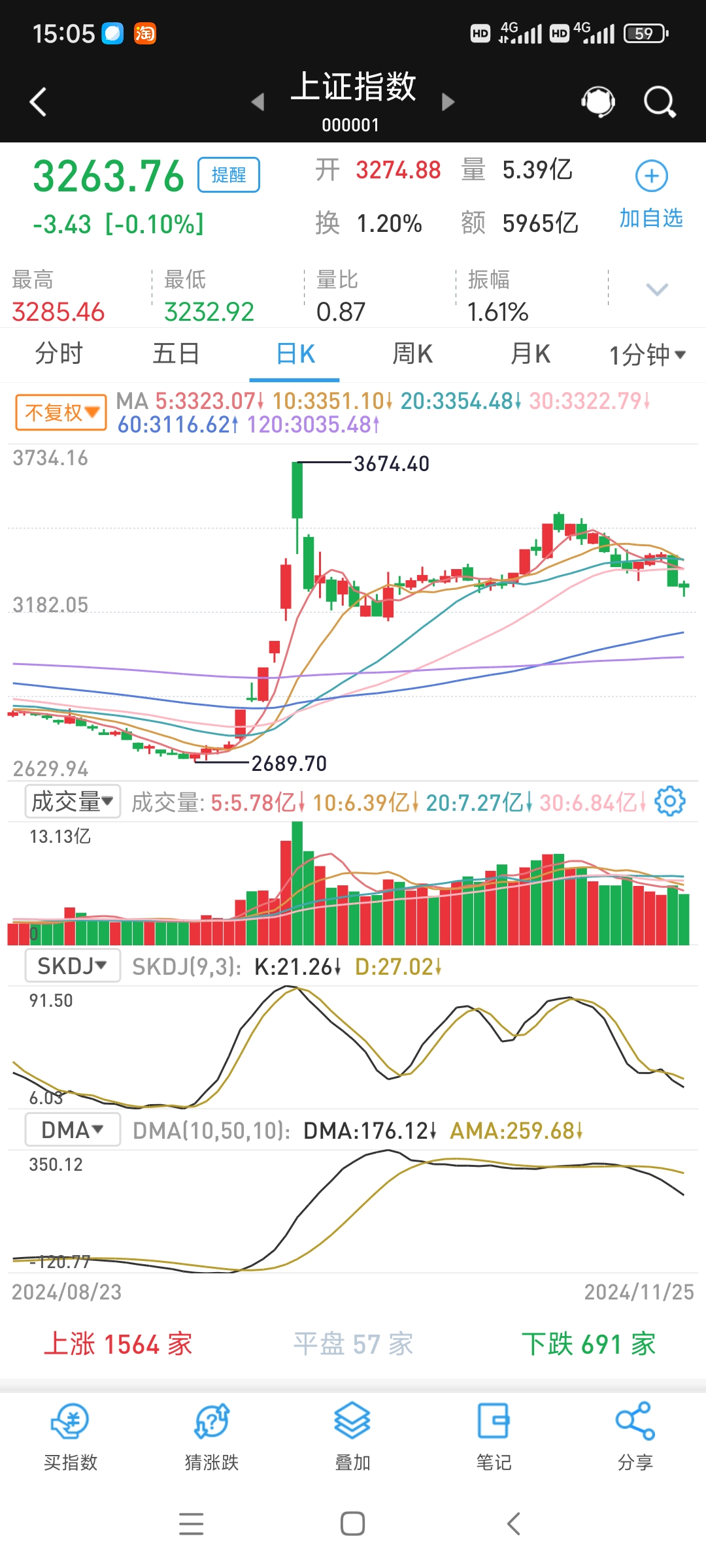This screenshot has width=706, height=1568.
Task: Tap the 提醒 alert button
Action: (228, 175)
